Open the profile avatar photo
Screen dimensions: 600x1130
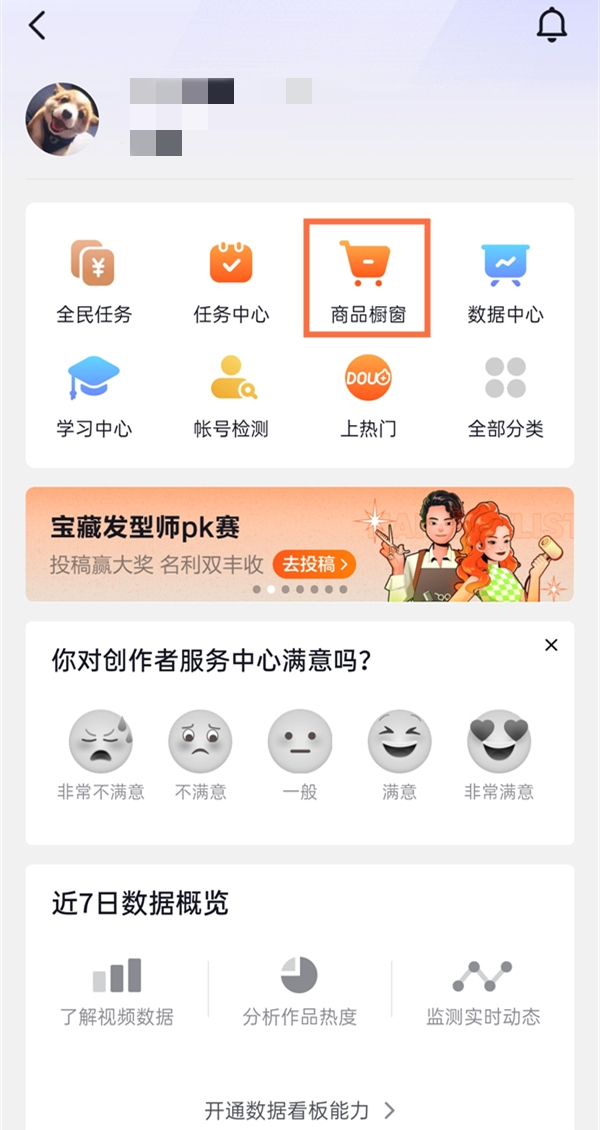[x=62, y=119]
